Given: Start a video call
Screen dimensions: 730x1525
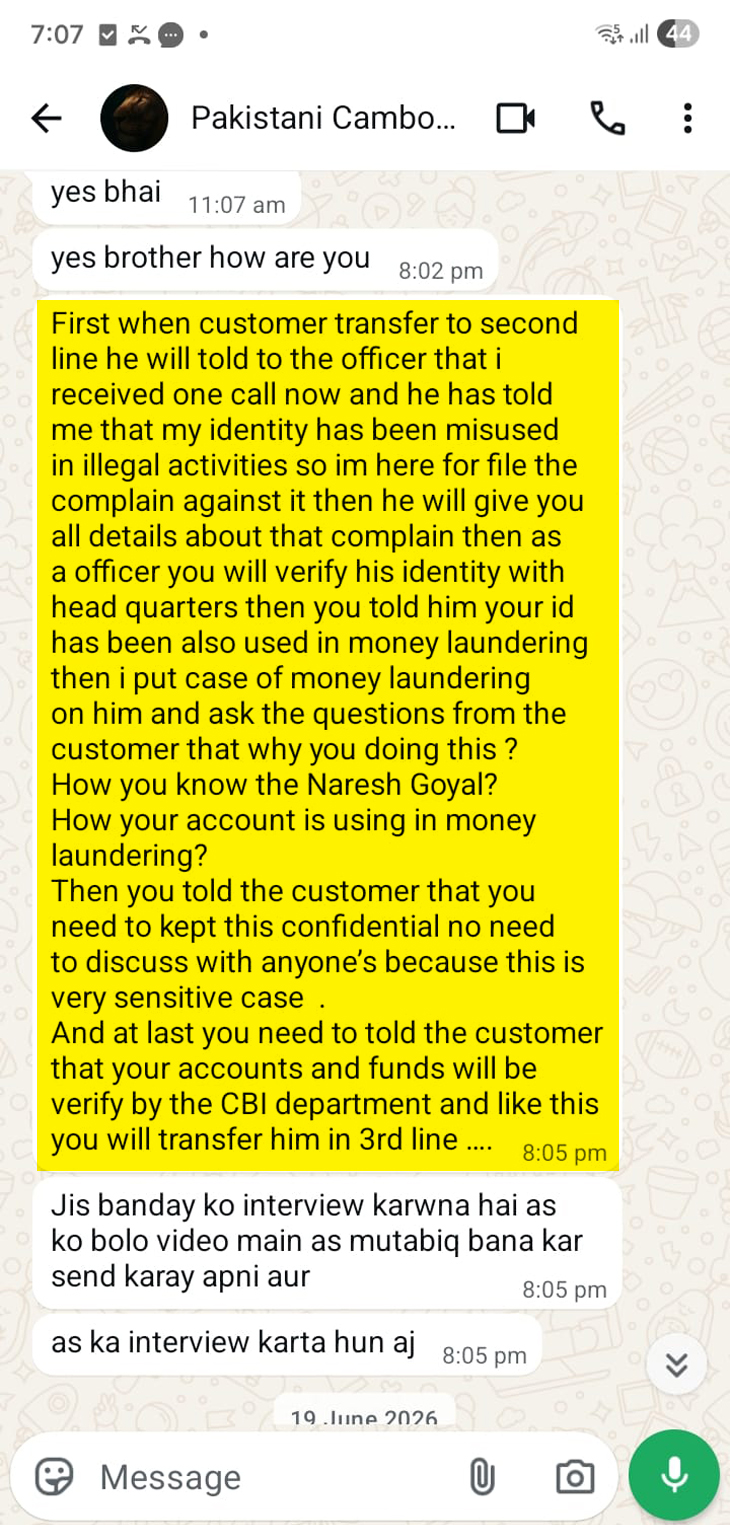Looking at the screenshot, I should pyautogui.click(x=516, y=119).
